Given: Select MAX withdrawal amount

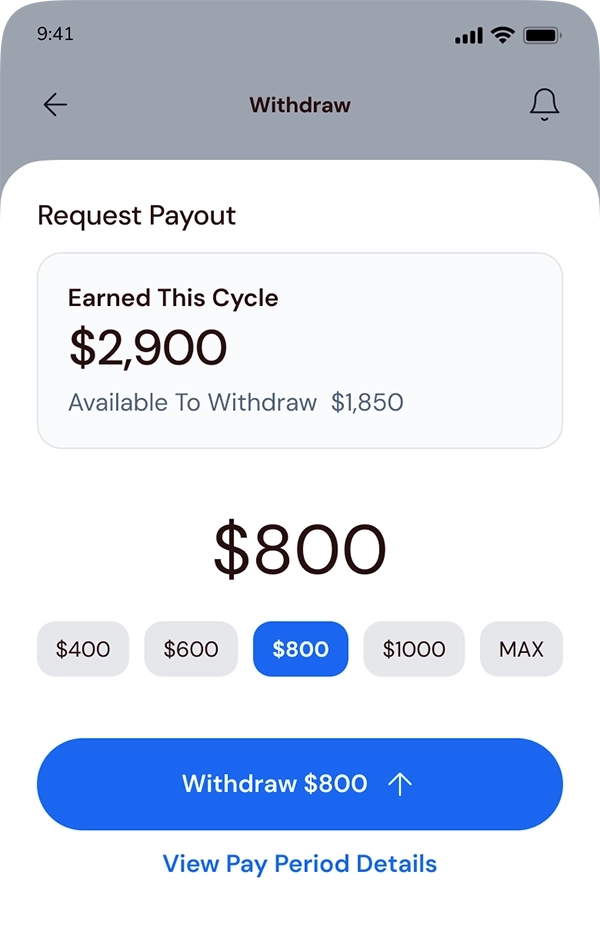Looking at the screenshot, I should coord(521,649).
